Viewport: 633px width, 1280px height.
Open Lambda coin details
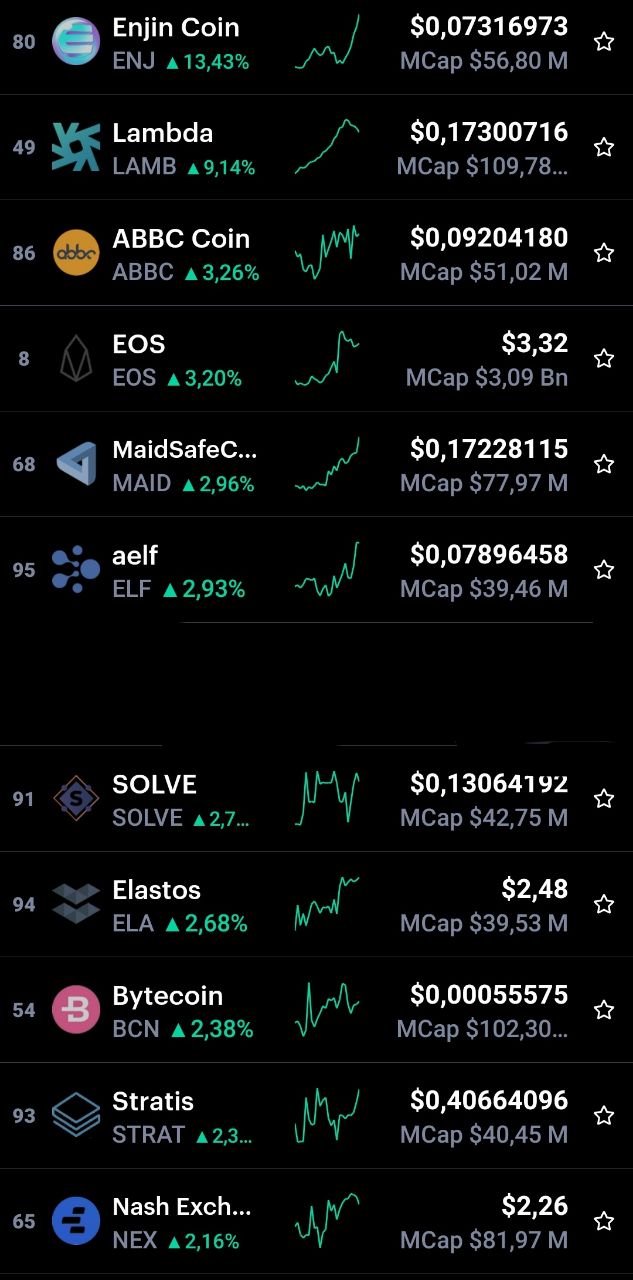[x=316, y=148]
